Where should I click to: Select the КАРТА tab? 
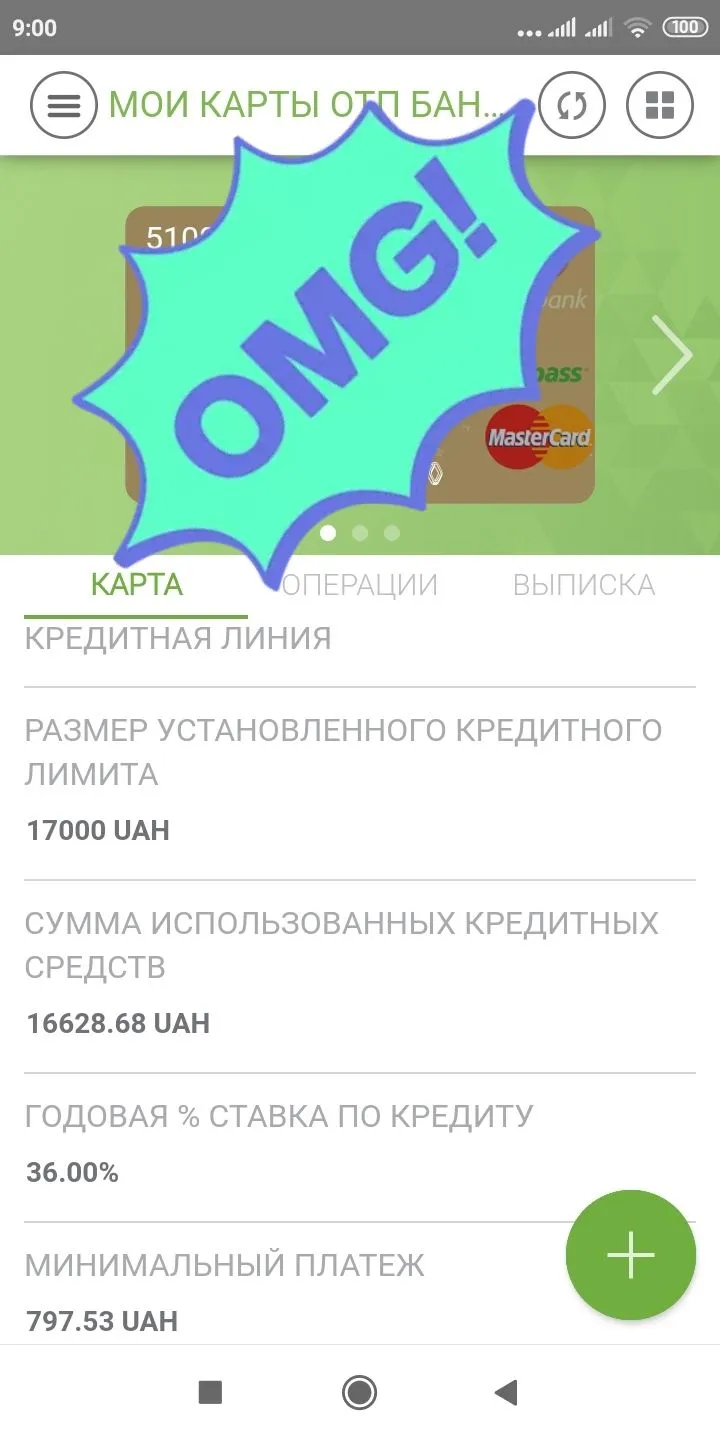137,585
